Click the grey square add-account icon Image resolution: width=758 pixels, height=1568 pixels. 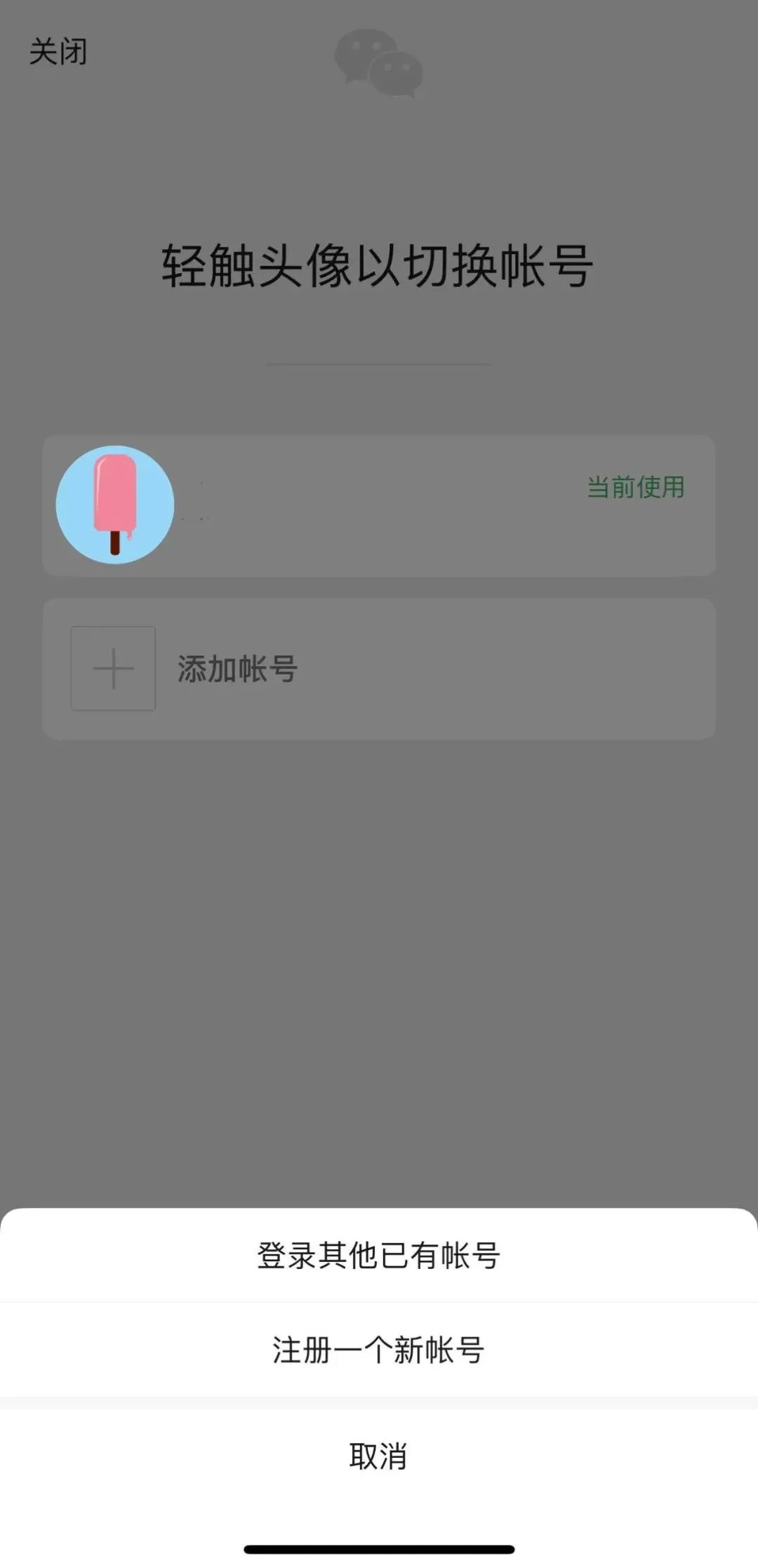point(113,669)
